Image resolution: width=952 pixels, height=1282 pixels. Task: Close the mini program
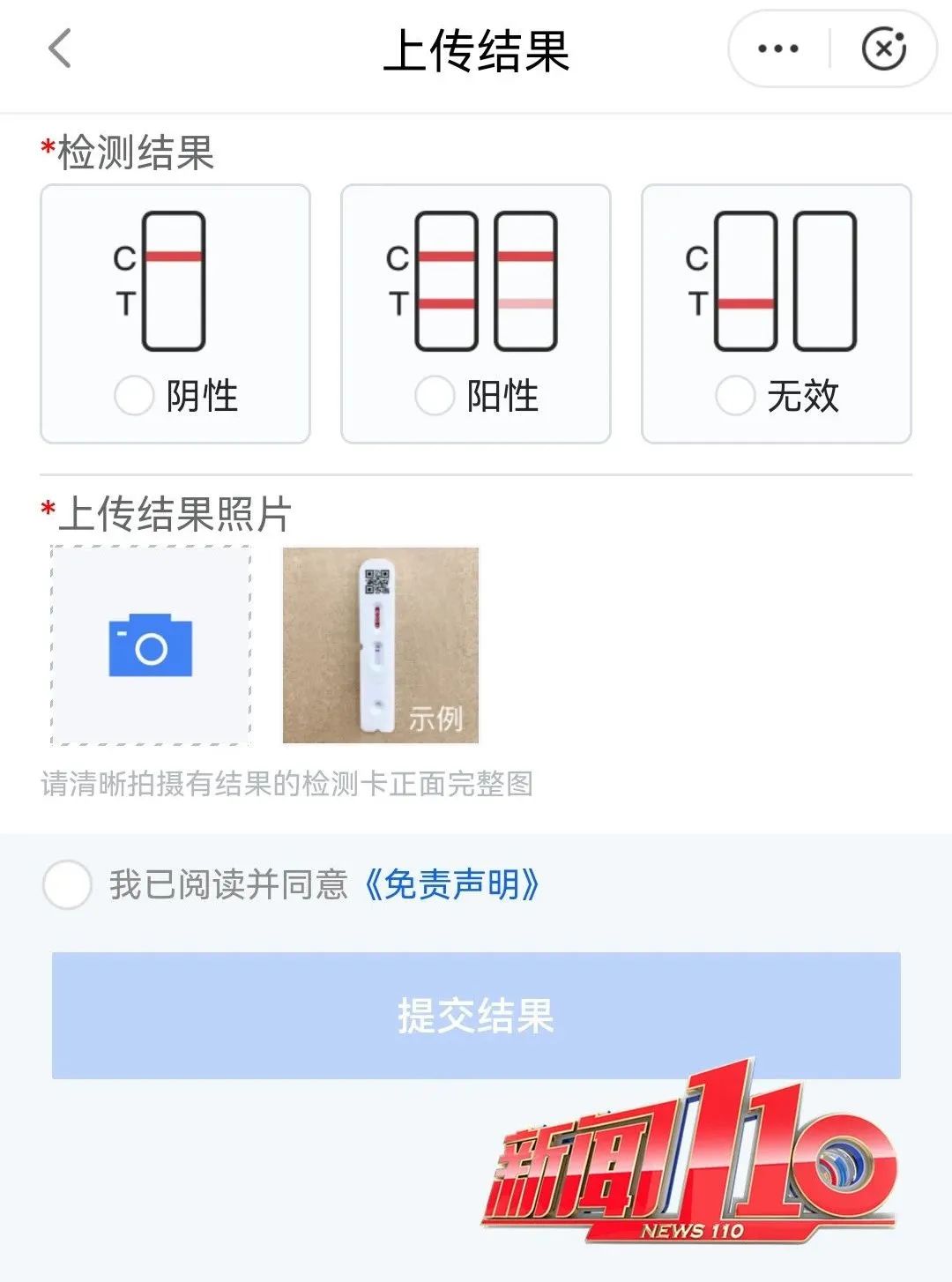(883, 49)
